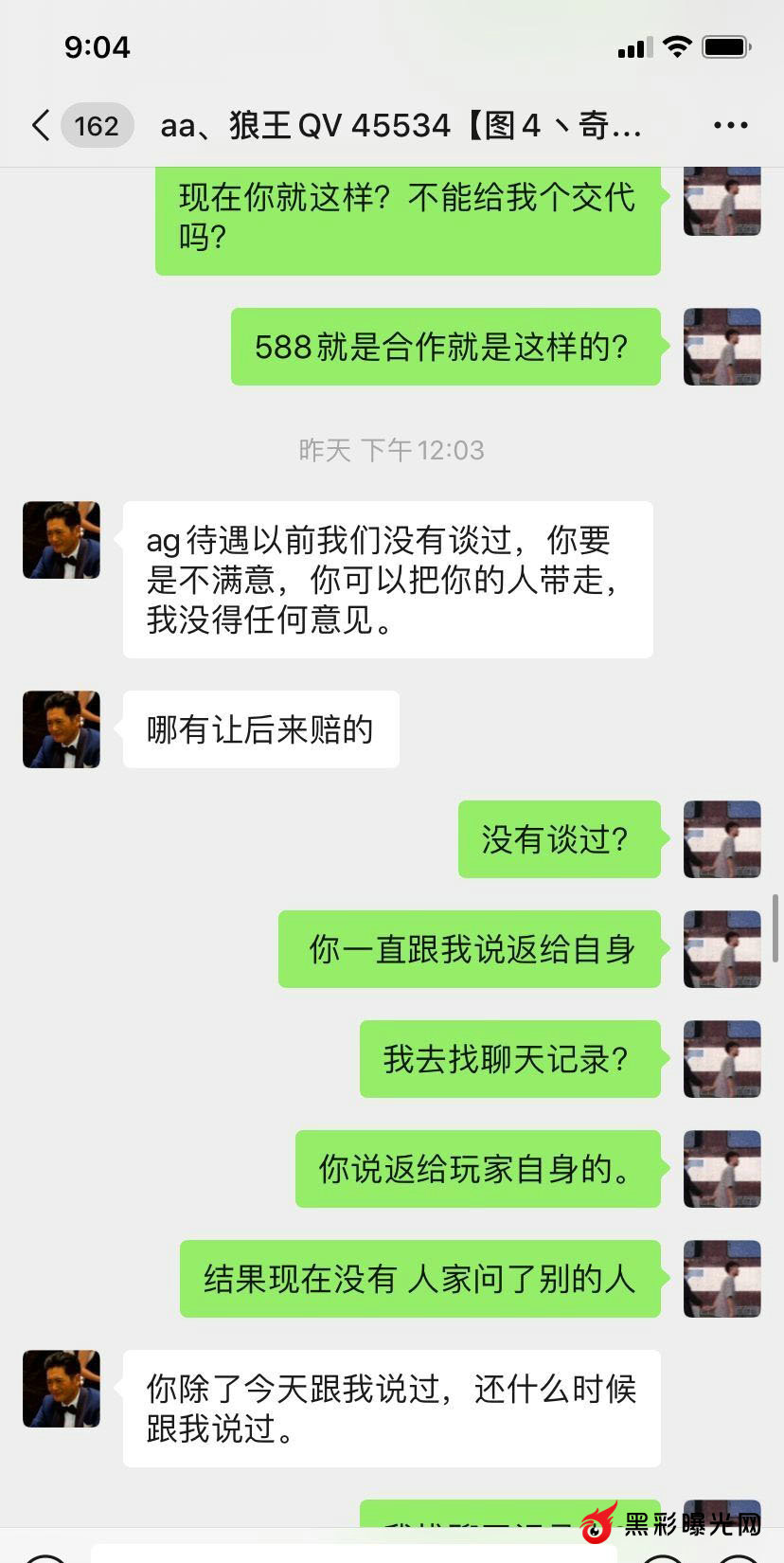Tap avatar next to "我去找聊天记录?"

(x=722, y=1059)
